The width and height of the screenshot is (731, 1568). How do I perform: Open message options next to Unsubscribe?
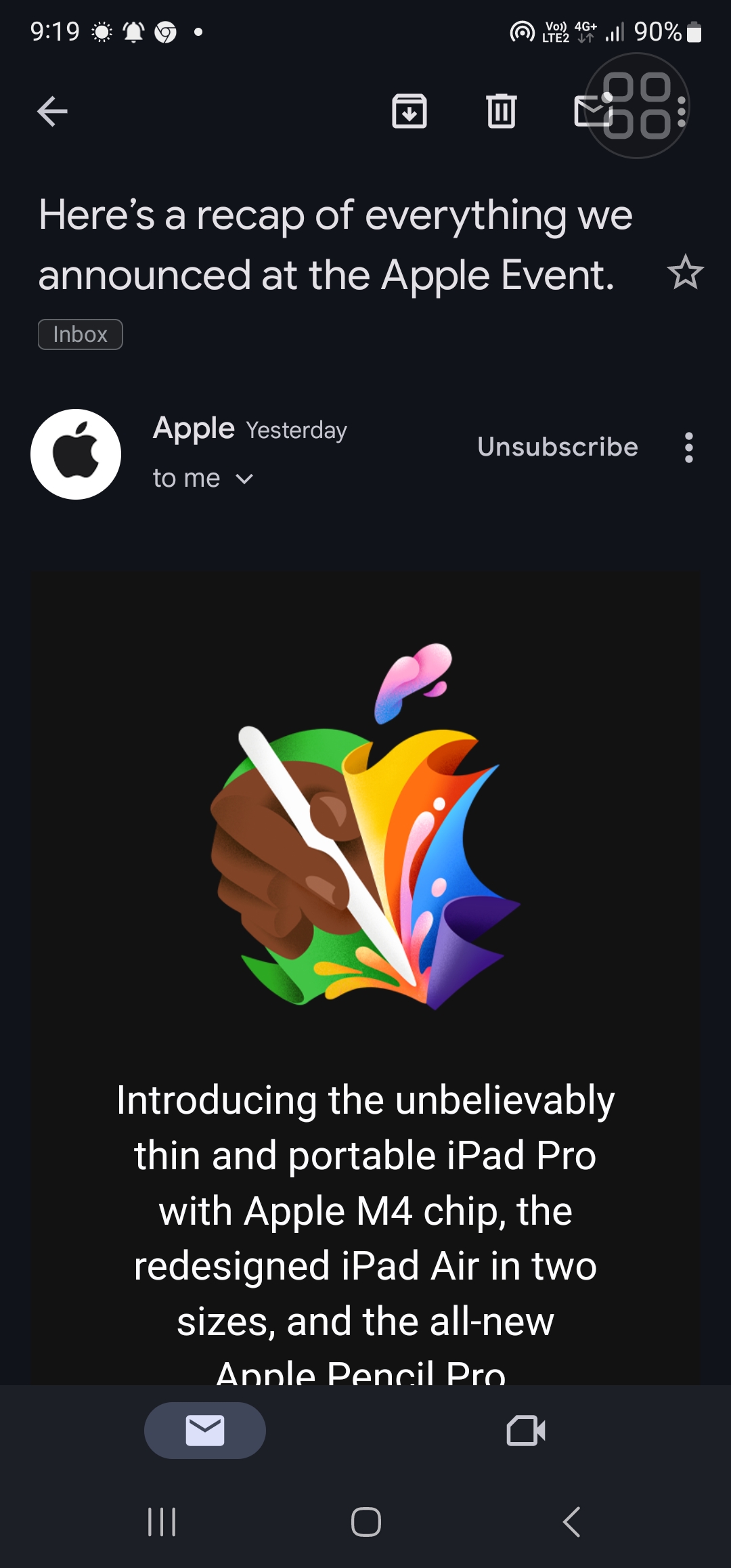pyautogui.click(x=688, y=448)
